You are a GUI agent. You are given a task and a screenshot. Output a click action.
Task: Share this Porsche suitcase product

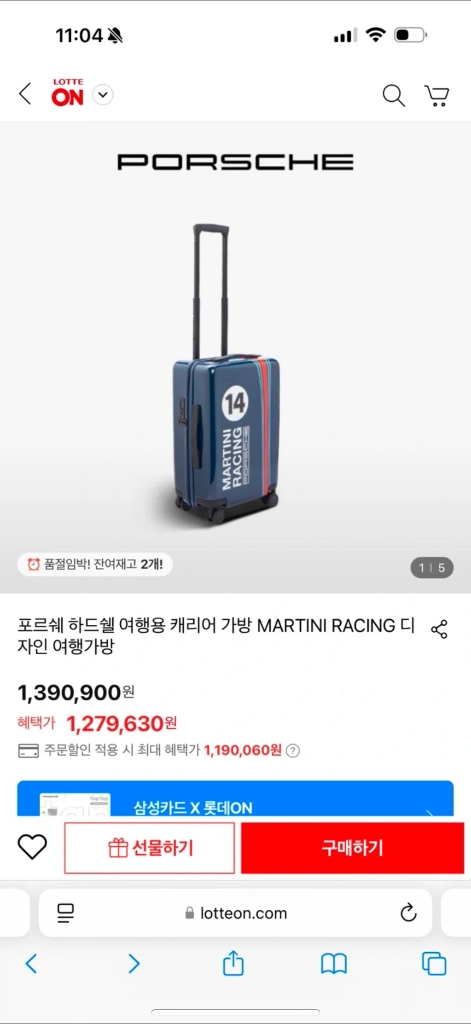(440, 630)
